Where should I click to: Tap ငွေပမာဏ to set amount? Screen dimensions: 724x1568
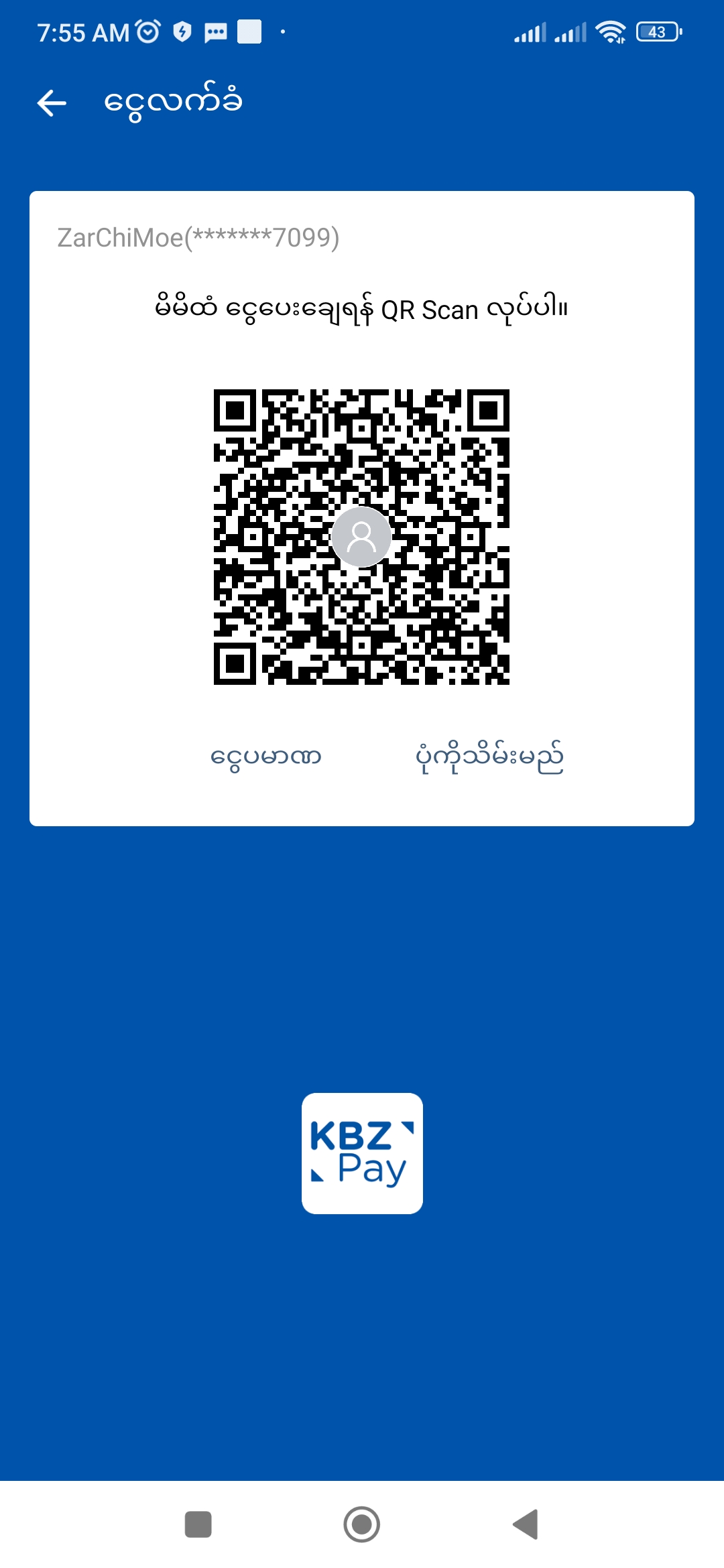(x=266, y=757)
